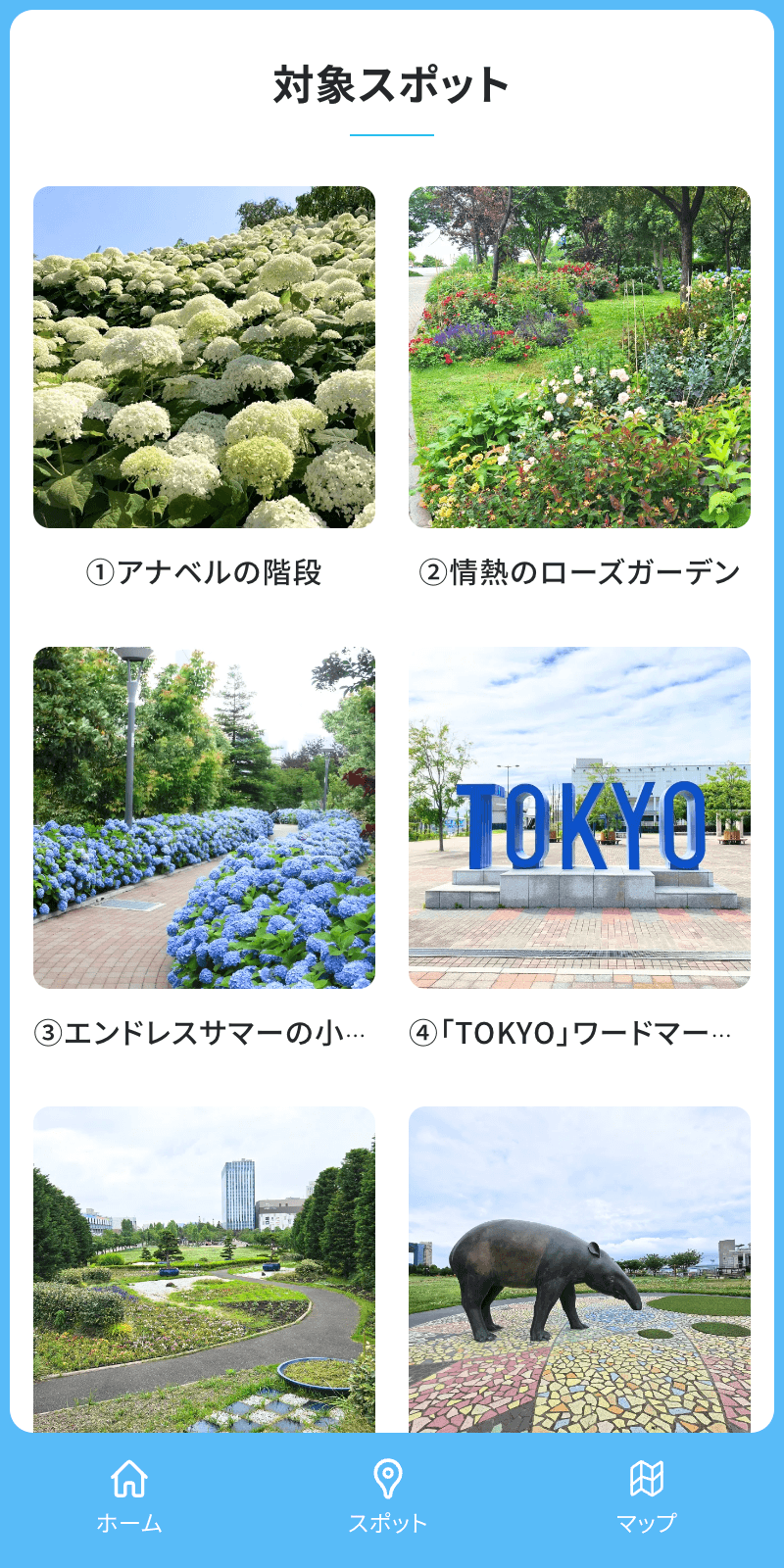Select the エンドレスサマー hydrangea path spot
Image resolution: width=784 pixels, height=1568 pixels.
tap(204, 818)
